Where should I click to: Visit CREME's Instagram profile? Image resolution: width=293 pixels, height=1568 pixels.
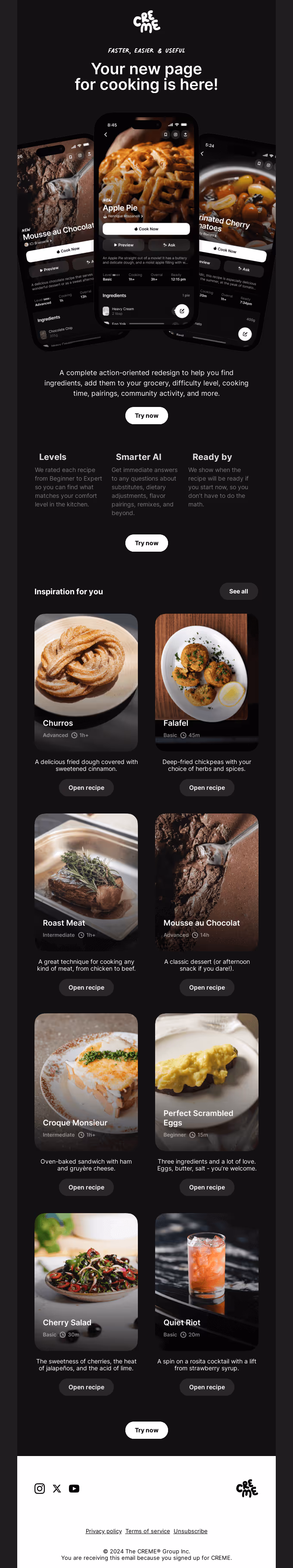pos(40,1488)
